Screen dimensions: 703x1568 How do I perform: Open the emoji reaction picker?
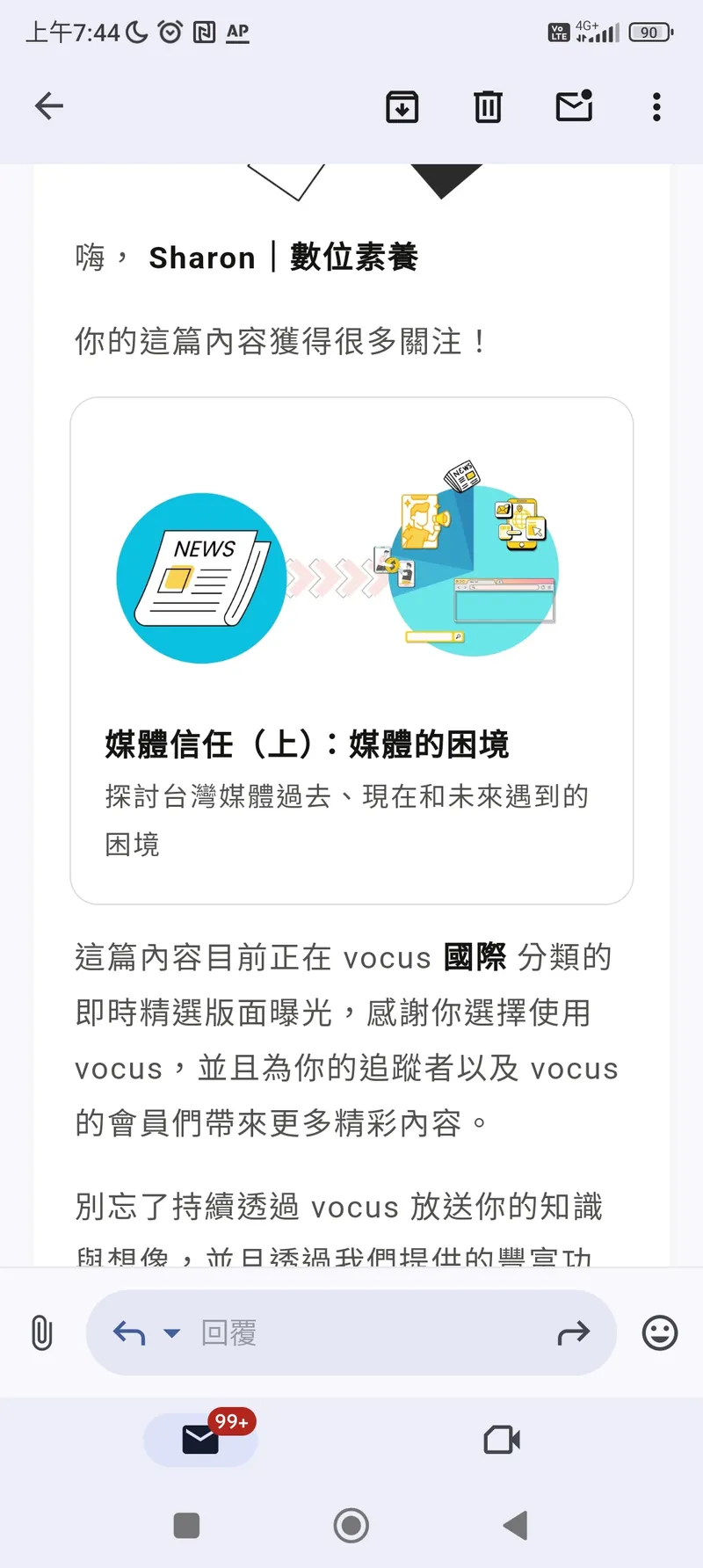pos(660,1333)
